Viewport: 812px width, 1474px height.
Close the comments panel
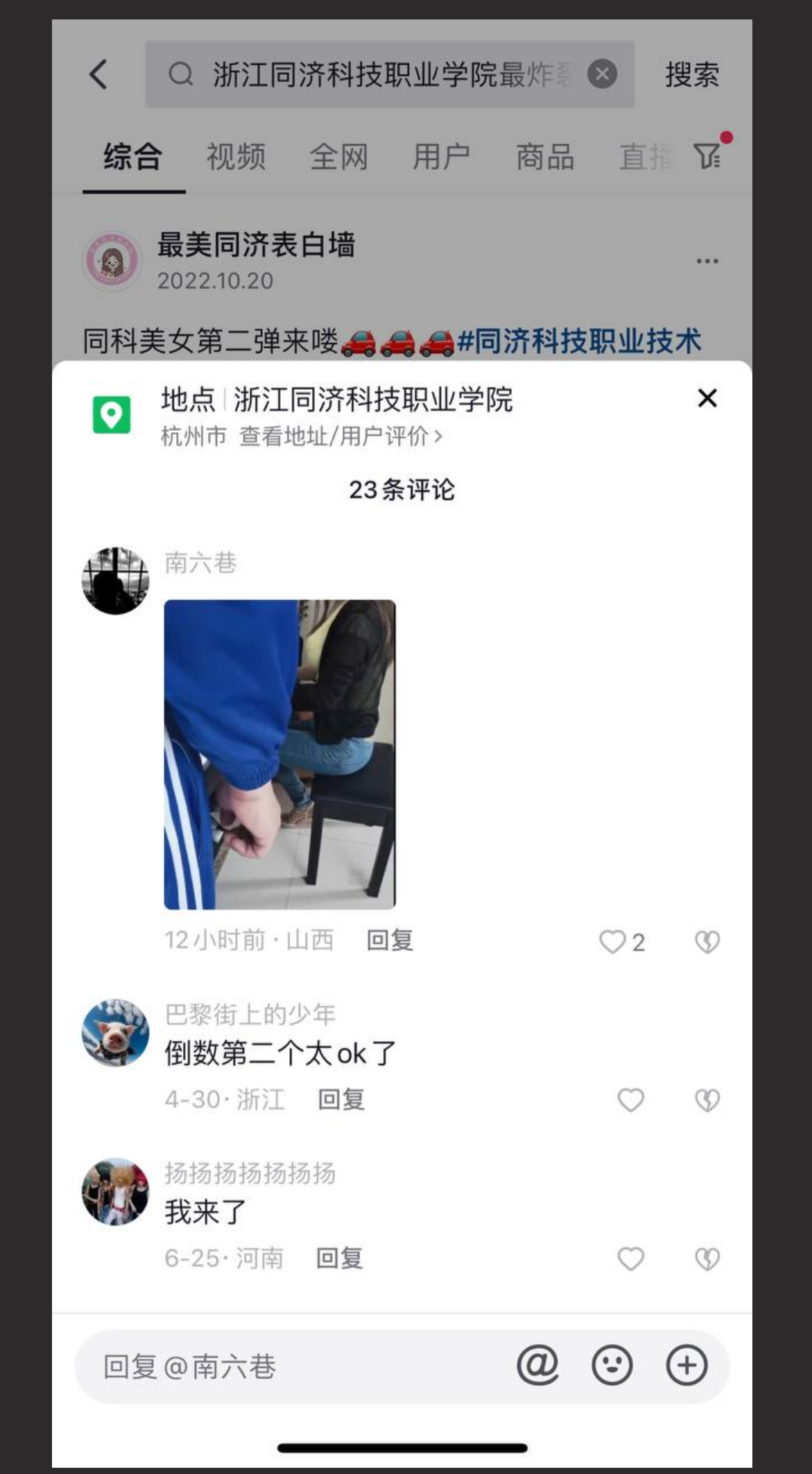706,399
